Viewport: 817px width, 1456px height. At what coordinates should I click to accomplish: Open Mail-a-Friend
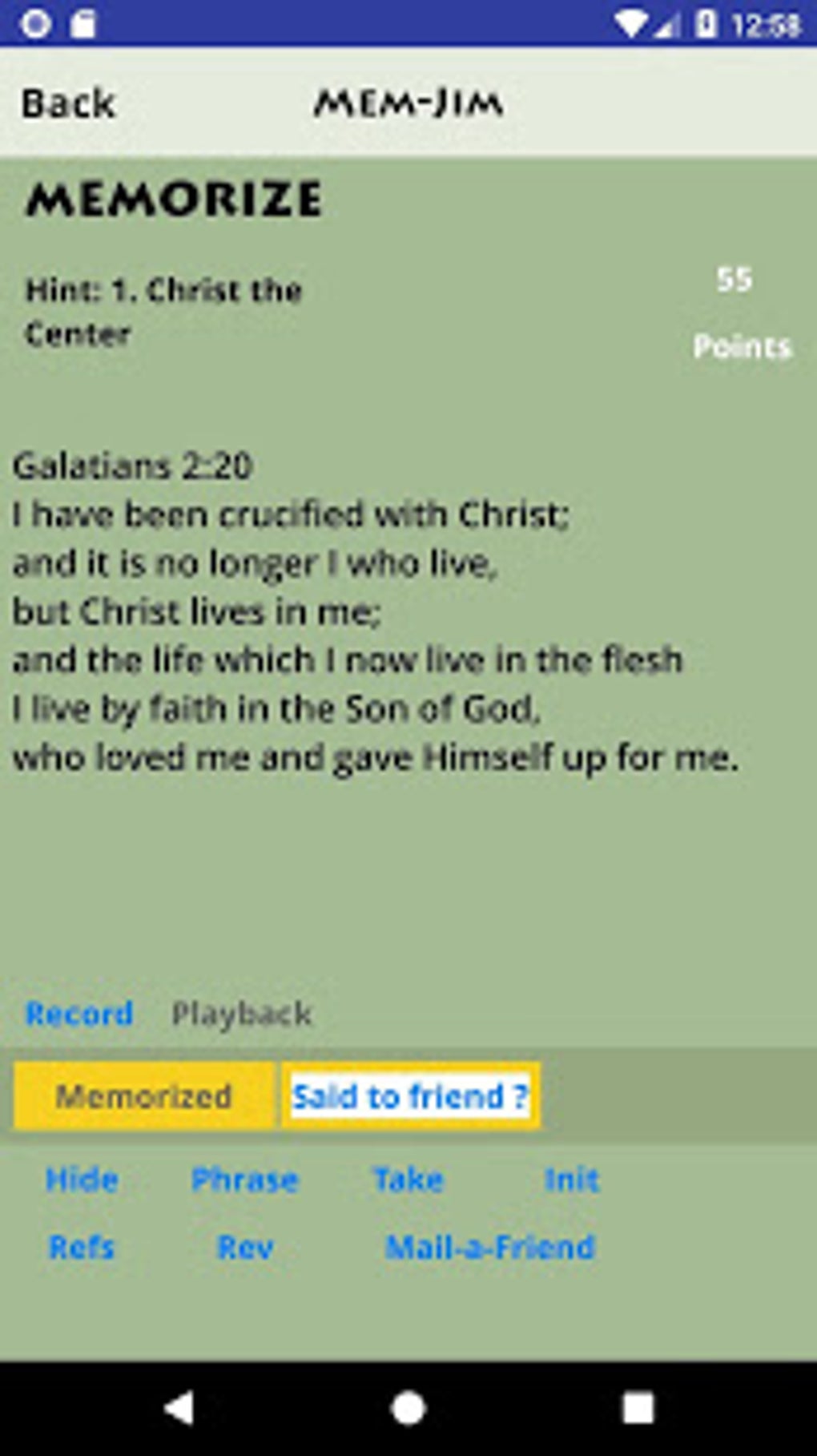pos(490,1247)
